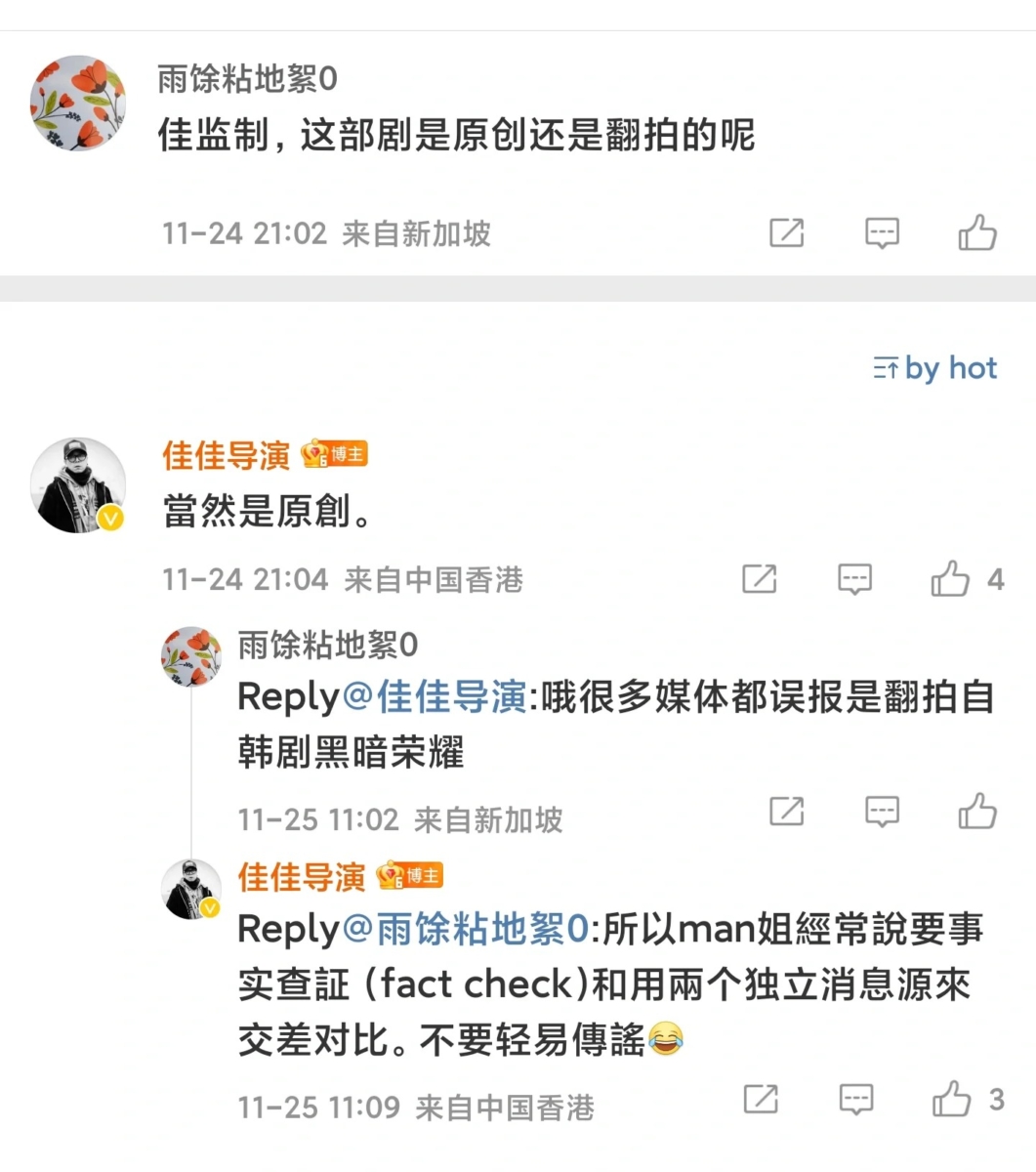The height and width of the screenshot is (1172, 1036).
Task: Repost the 11-25 11:09 reply
Action: (x=761, y=1100)
